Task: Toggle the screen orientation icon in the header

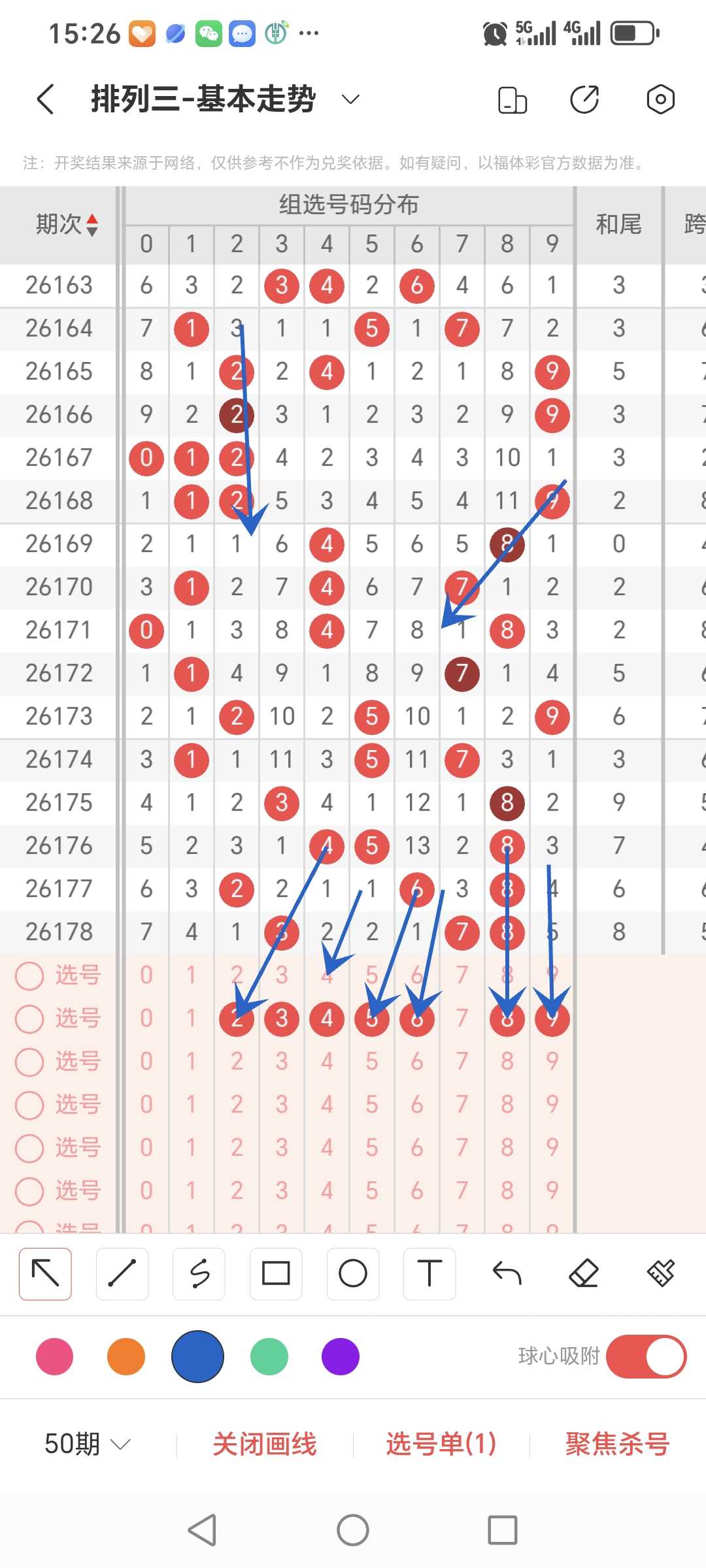Action: click(x=512, y=100)
